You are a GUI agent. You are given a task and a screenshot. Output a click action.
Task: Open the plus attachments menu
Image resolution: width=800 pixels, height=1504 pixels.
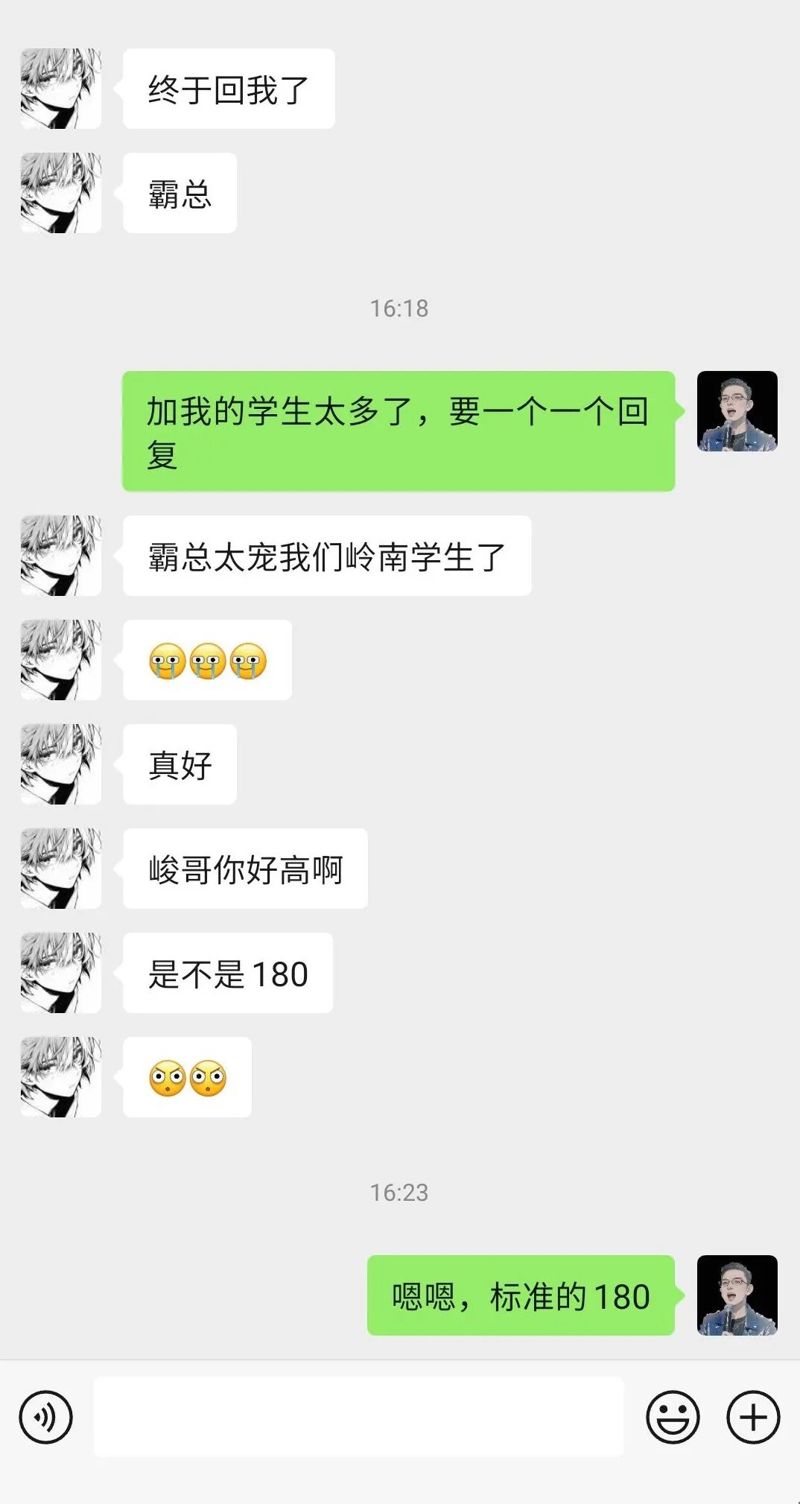(752, 1416)
